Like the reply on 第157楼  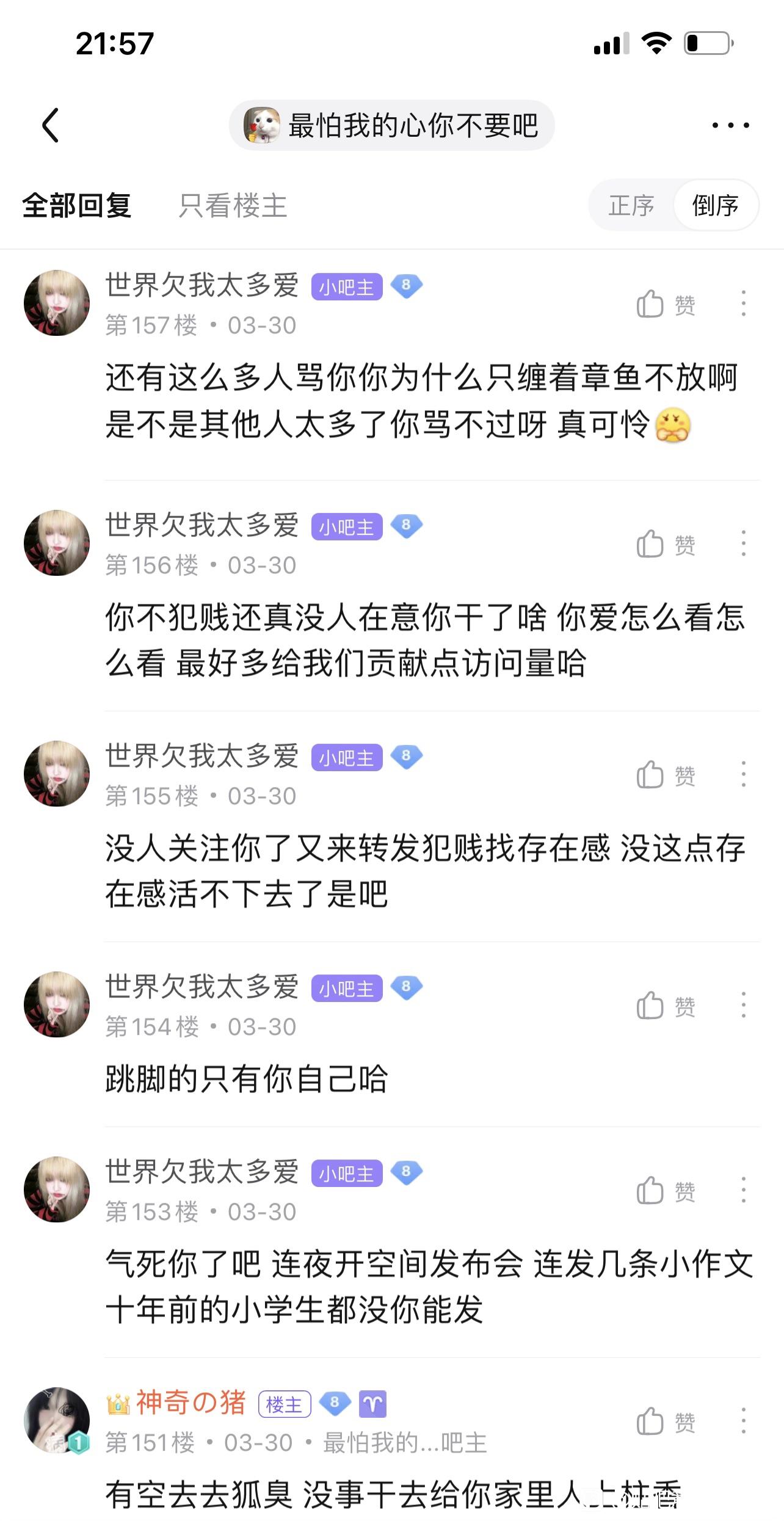(x=666, y=304)
